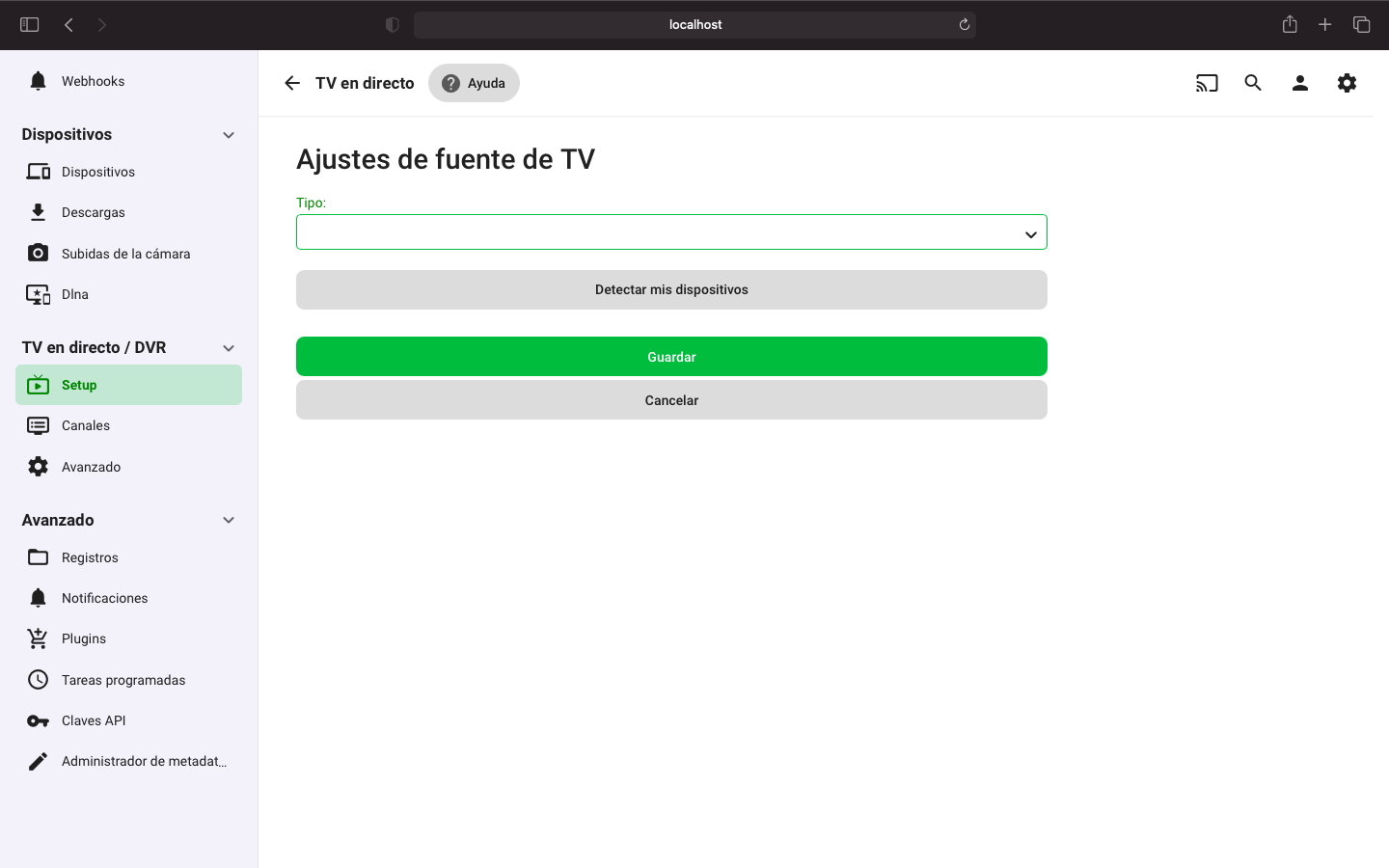Open Subidas de la cámara
The image size is (1389, 868).
coord(125,254)
